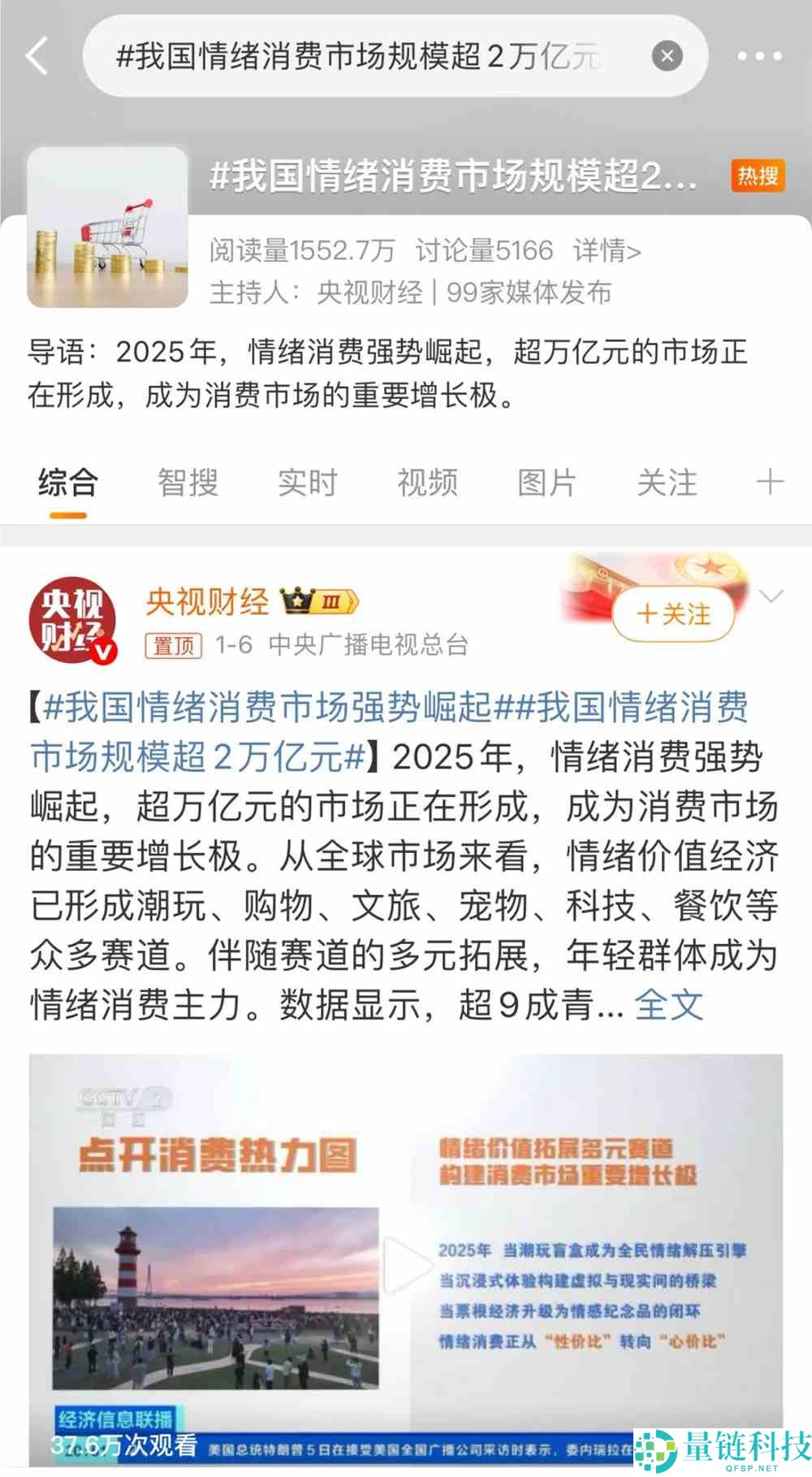Select the 视频 tab
Screen dimensions: 812x1477
(427, 483)
